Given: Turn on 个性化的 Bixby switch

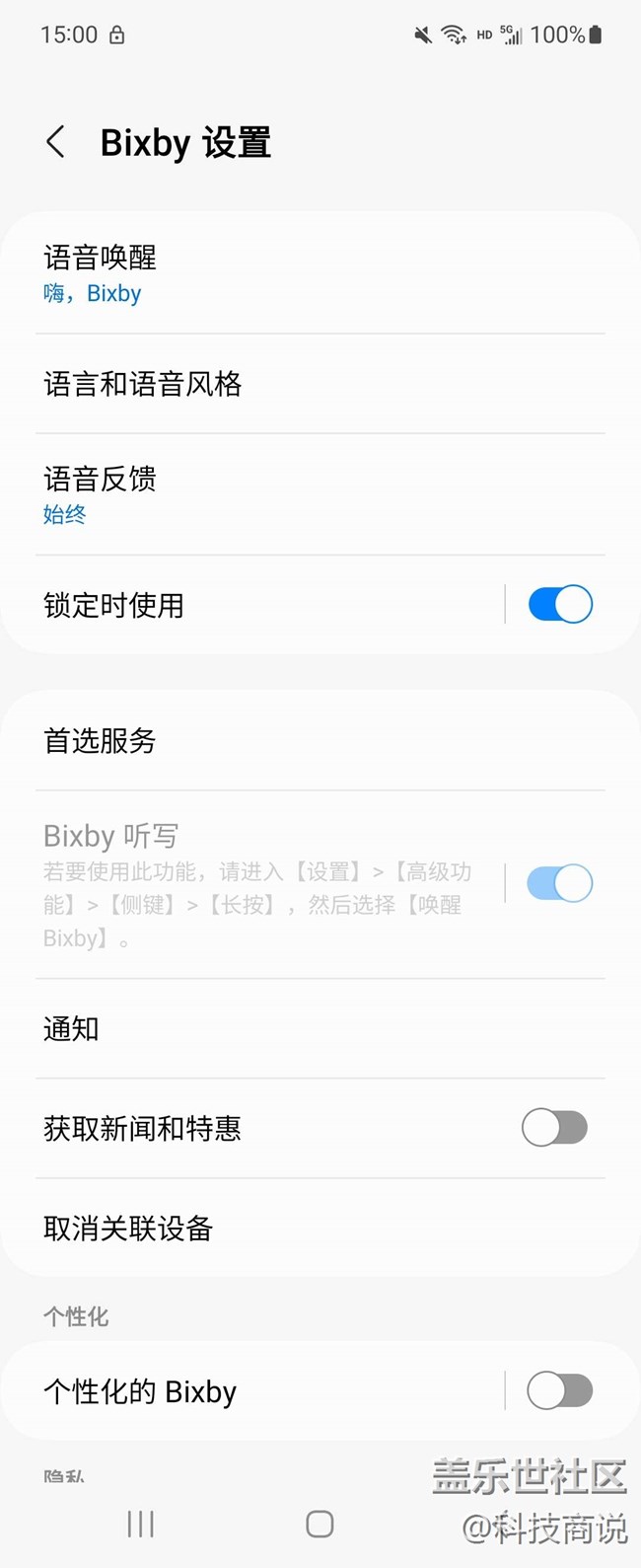Looking at the screenshot, I should click(x=559, y=1391).
